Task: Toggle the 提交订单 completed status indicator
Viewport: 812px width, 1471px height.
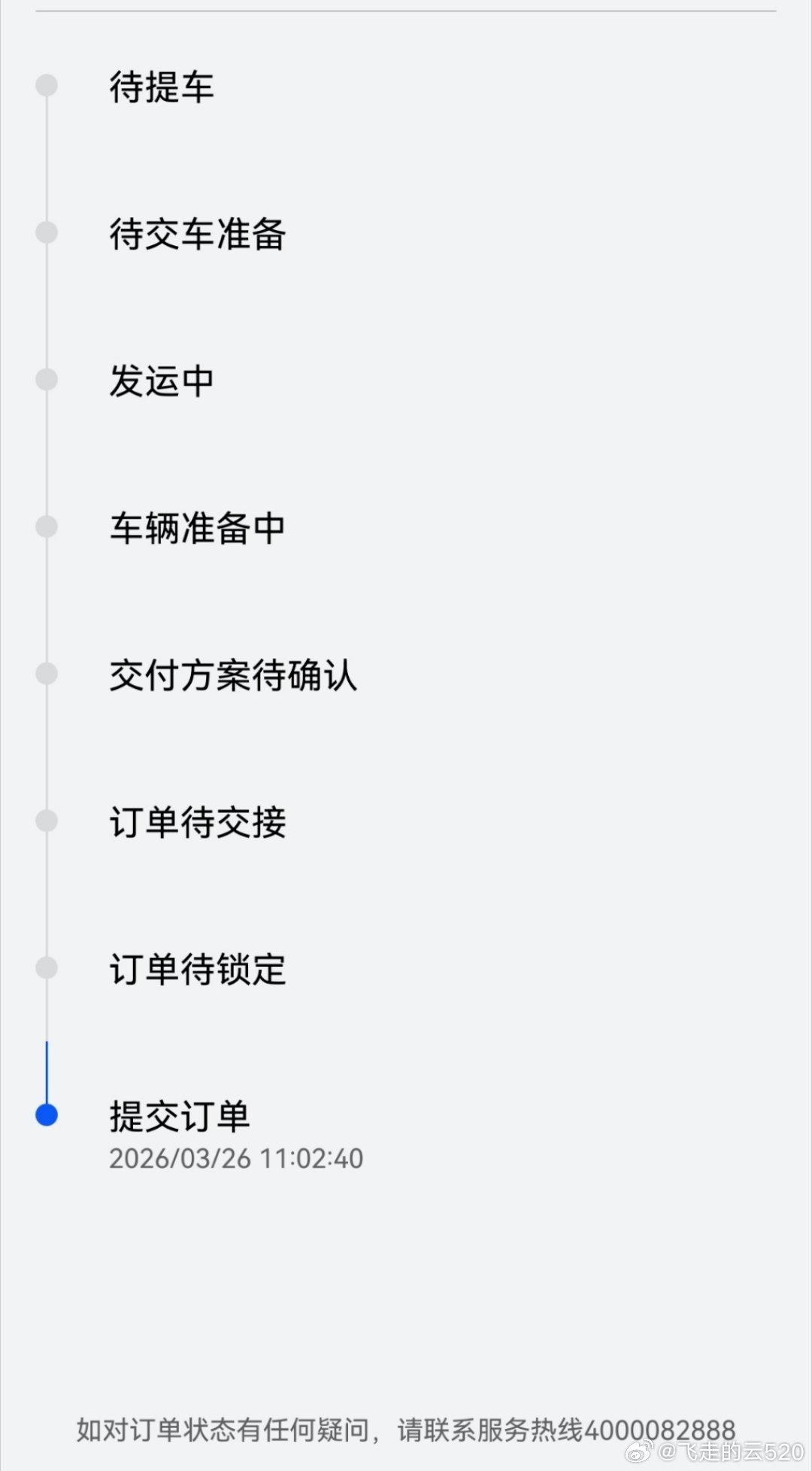Action: point(47,1117)
